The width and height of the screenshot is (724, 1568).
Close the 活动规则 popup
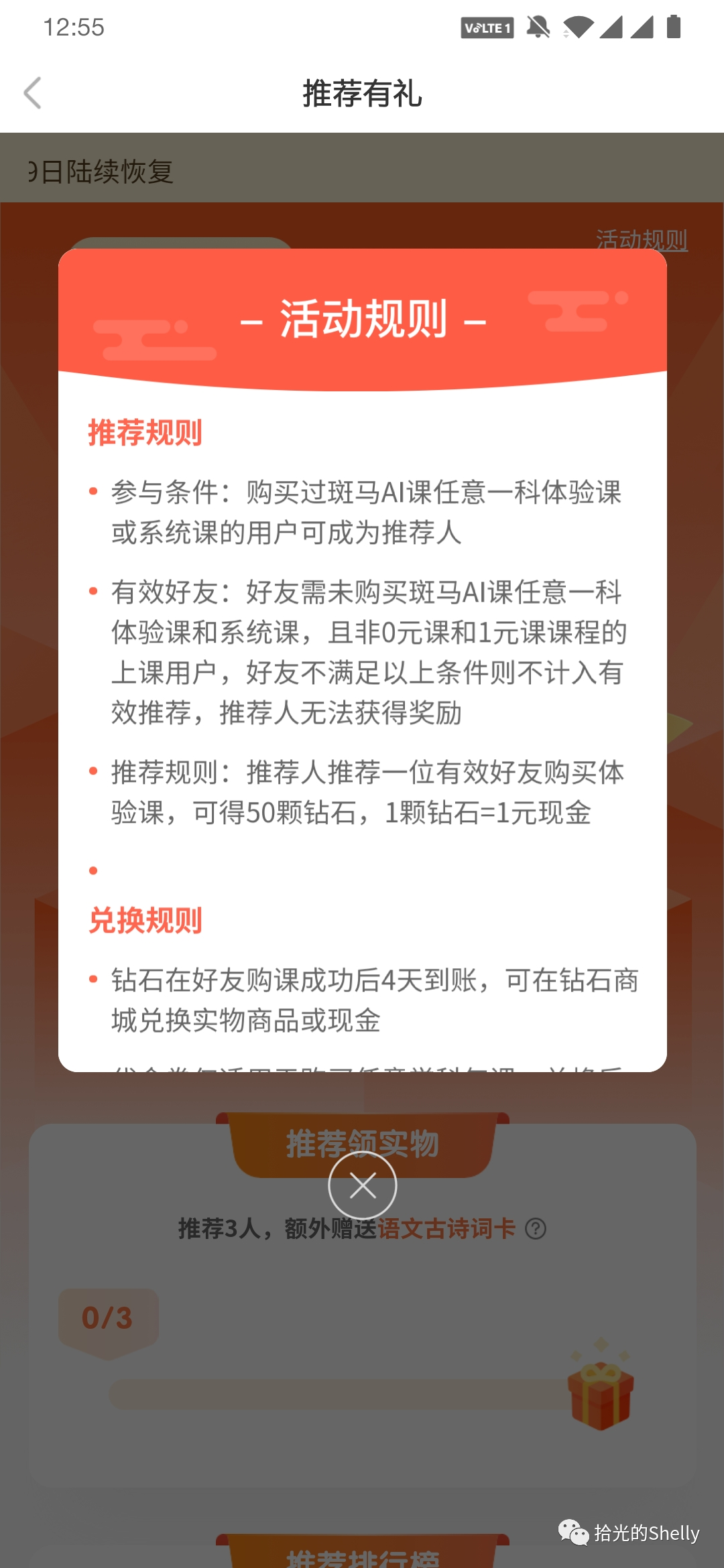point(363,1186)
